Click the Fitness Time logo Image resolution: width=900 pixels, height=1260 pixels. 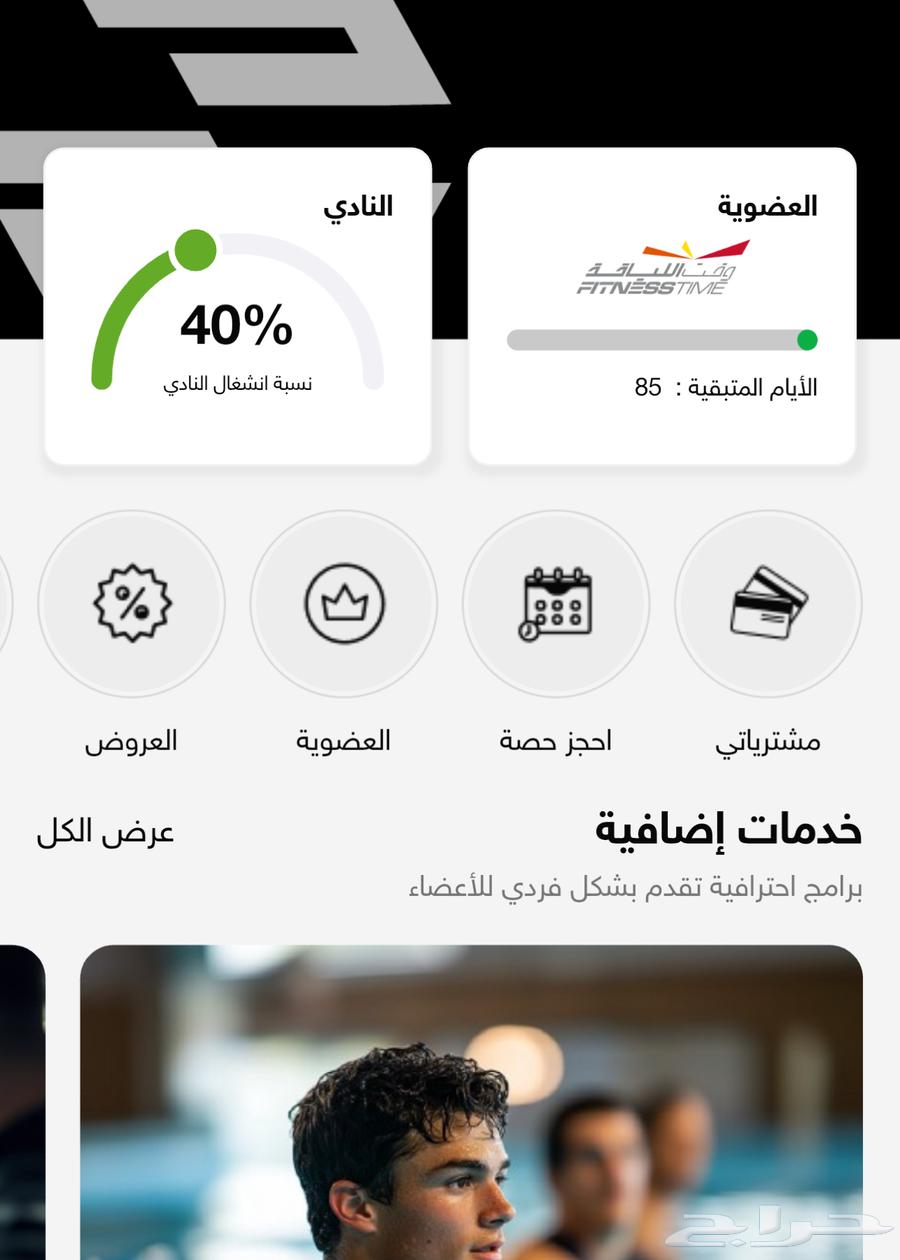(660, 270)
